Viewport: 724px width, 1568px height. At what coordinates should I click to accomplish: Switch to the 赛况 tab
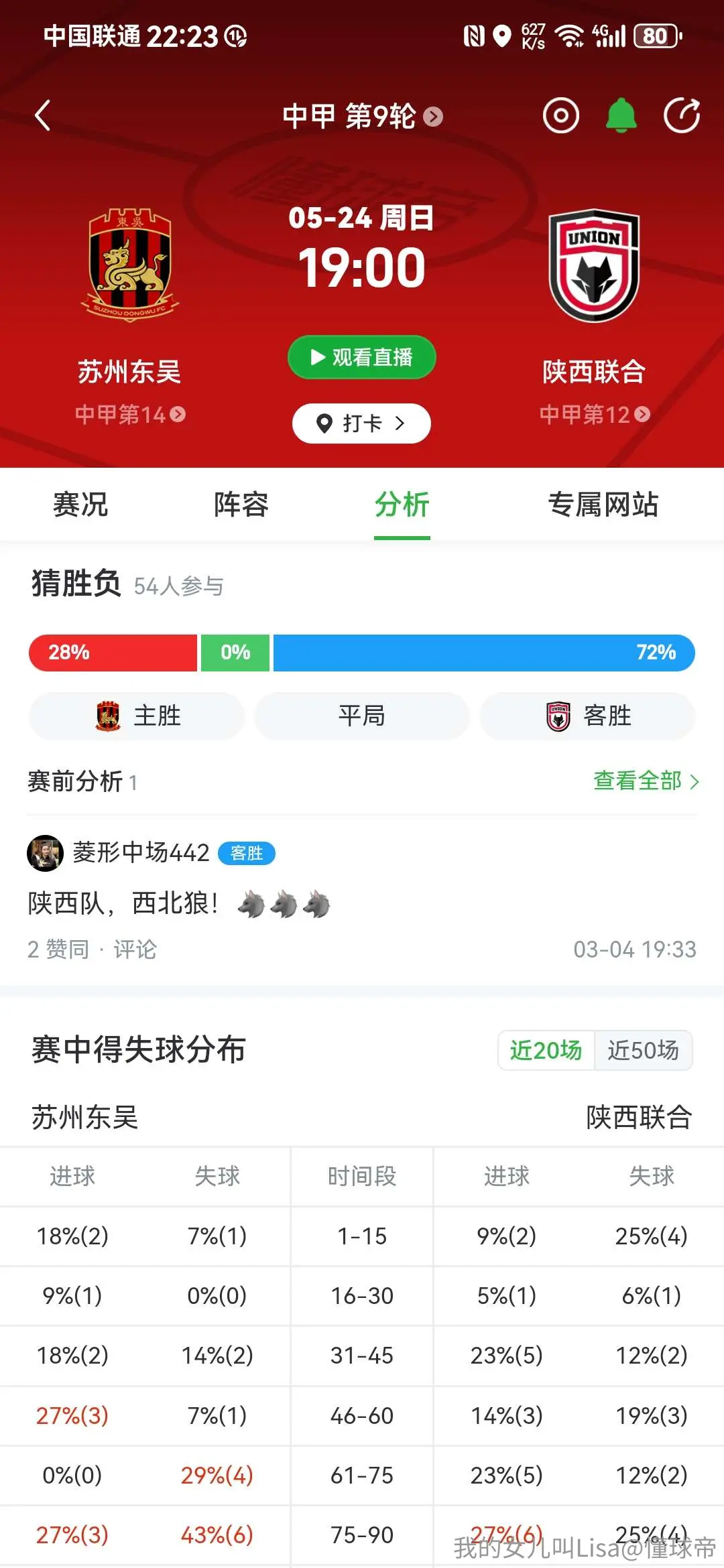coord(80,505)
